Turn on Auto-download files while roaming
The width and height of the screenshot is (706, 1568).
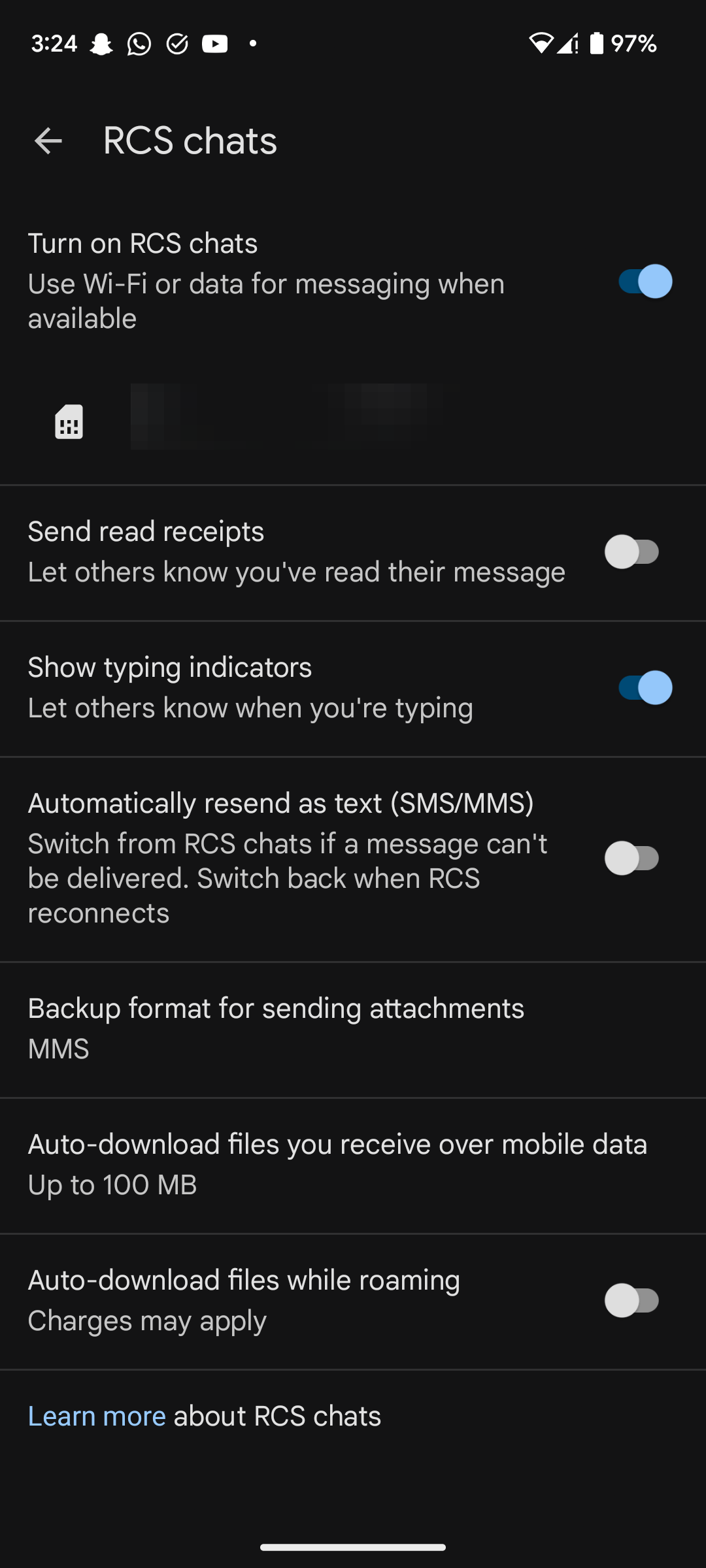click(633, 1300)
